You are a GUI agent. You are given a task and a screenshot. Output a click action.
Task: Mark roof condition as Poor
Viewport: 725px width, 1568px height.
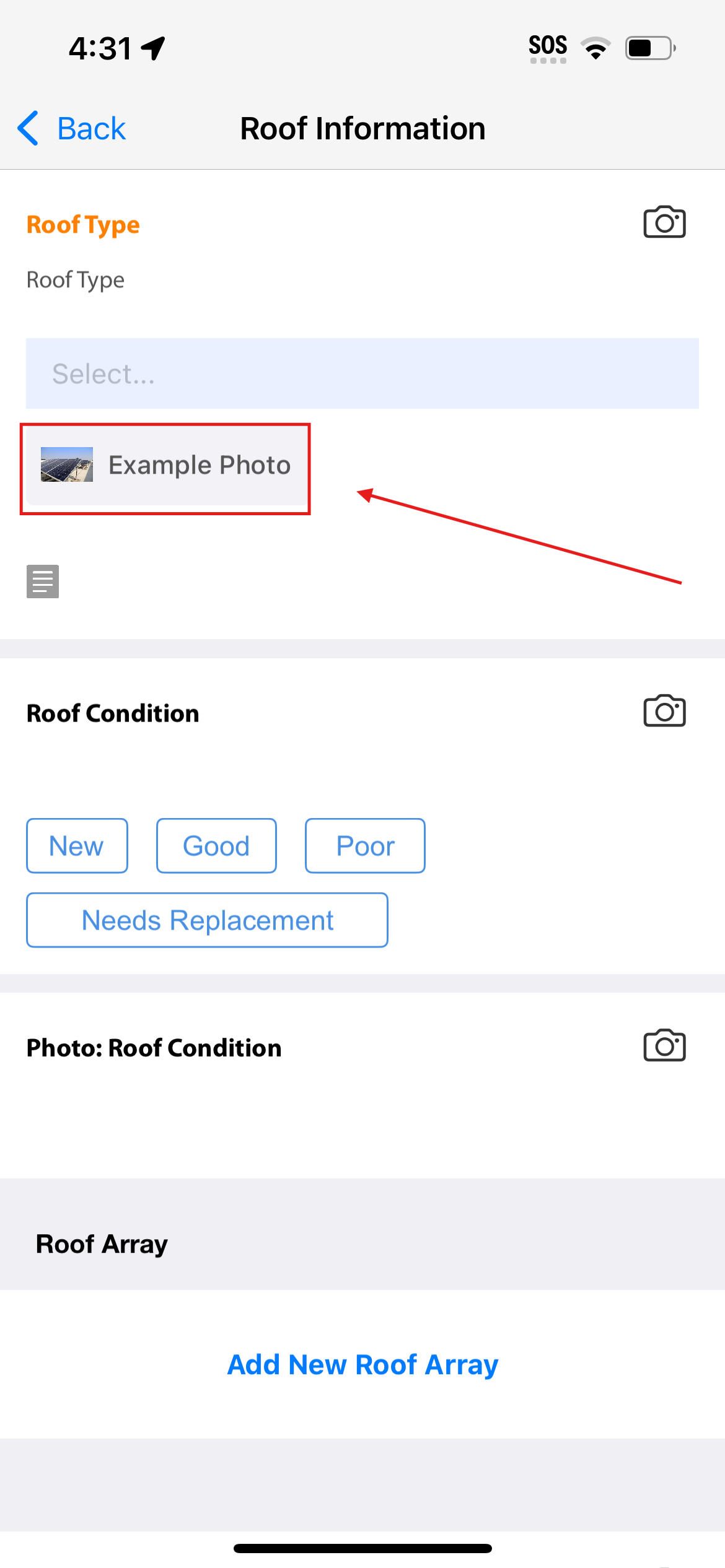365,846
